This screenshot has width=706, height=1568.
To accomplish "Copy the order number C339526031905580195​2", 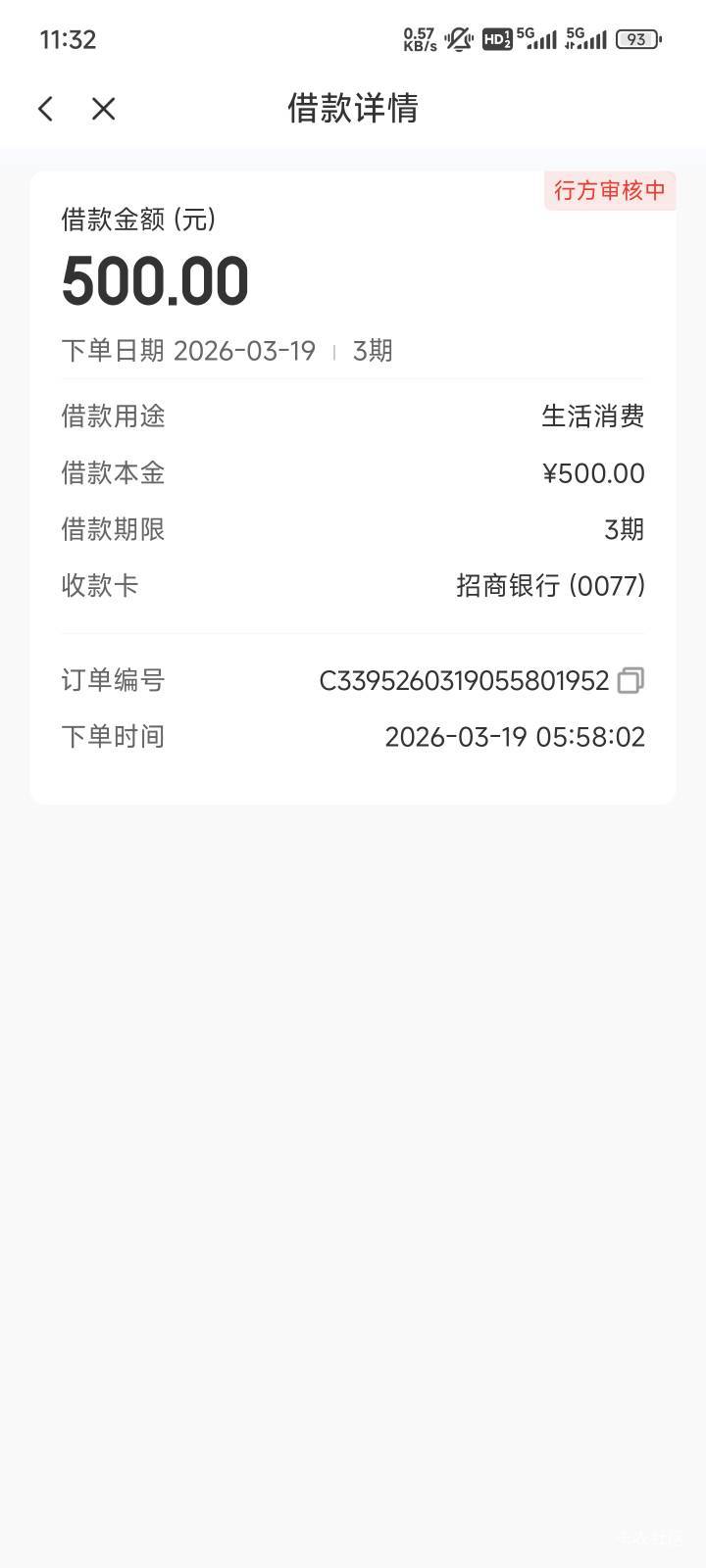I will pyautogui.click(x=630, y=680).
